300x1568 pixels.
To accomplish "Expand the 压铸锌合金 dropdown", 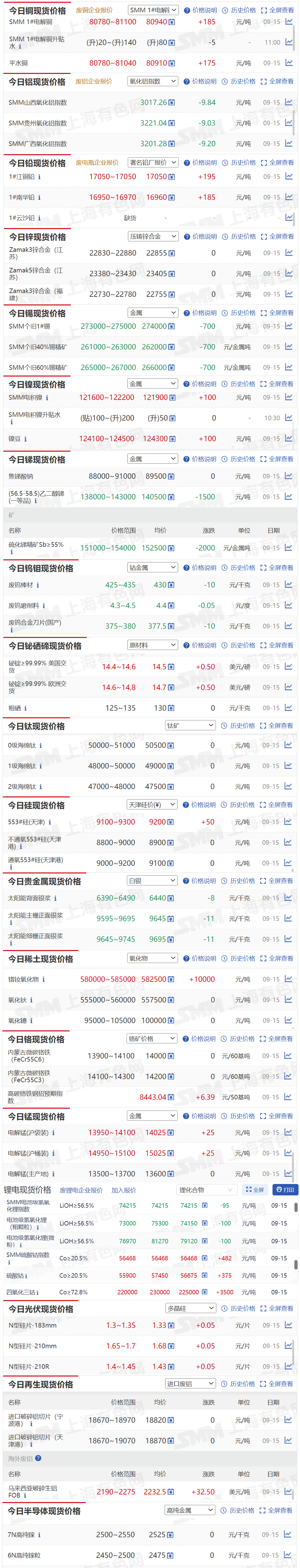I will point(153,237).
